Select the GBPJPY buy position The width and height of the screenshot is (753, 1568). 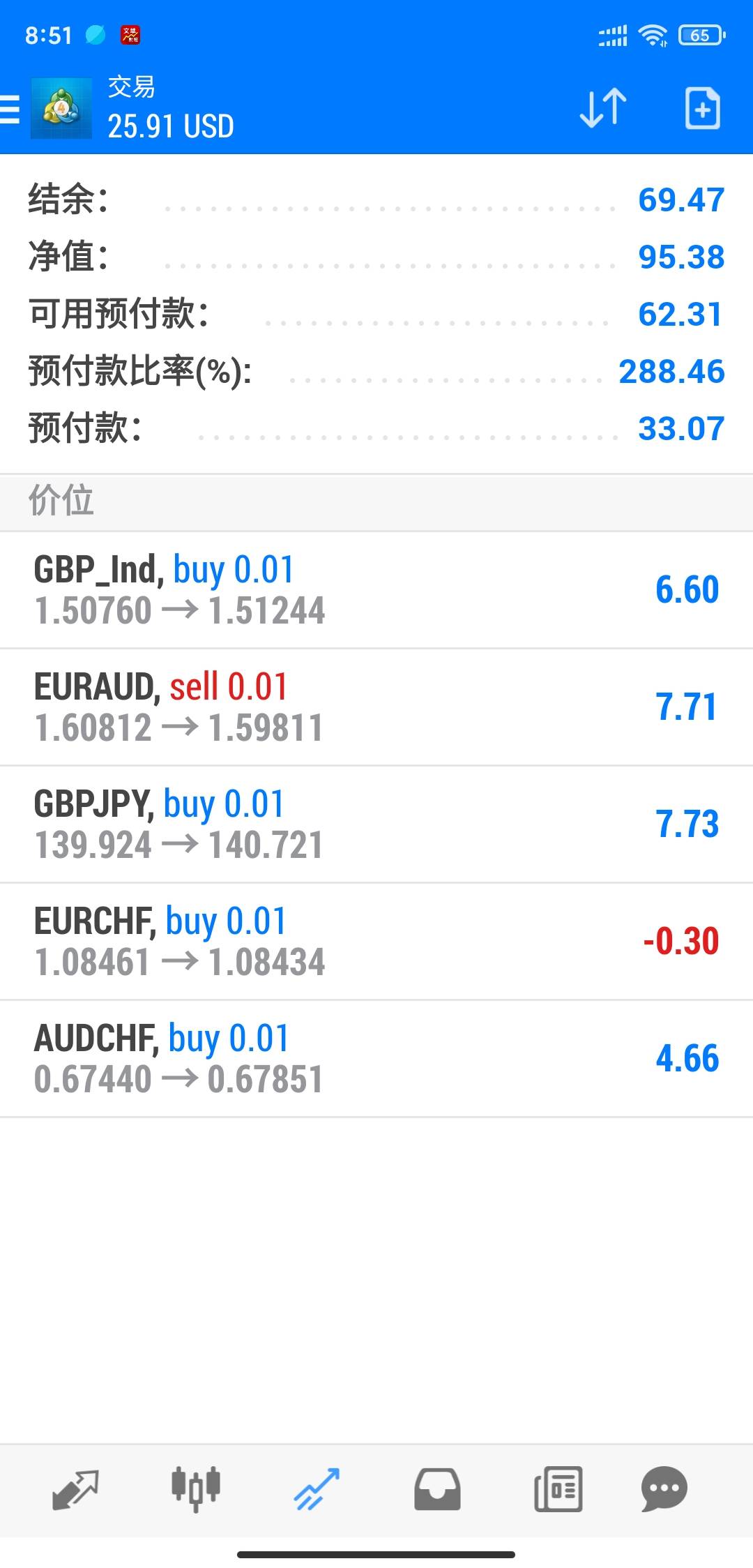pos(376,824)
